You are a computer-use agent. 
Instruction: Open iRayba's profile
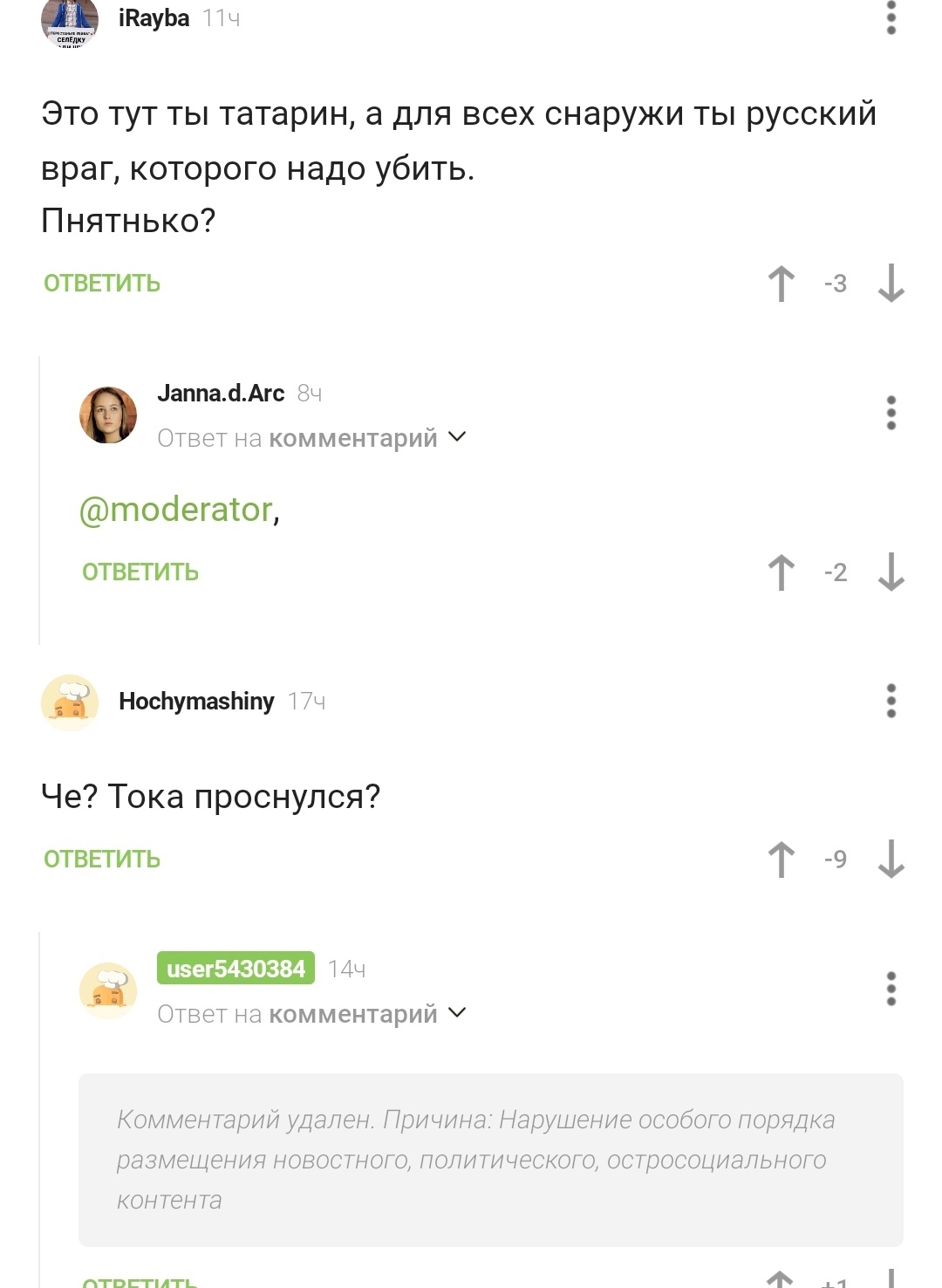154,18
